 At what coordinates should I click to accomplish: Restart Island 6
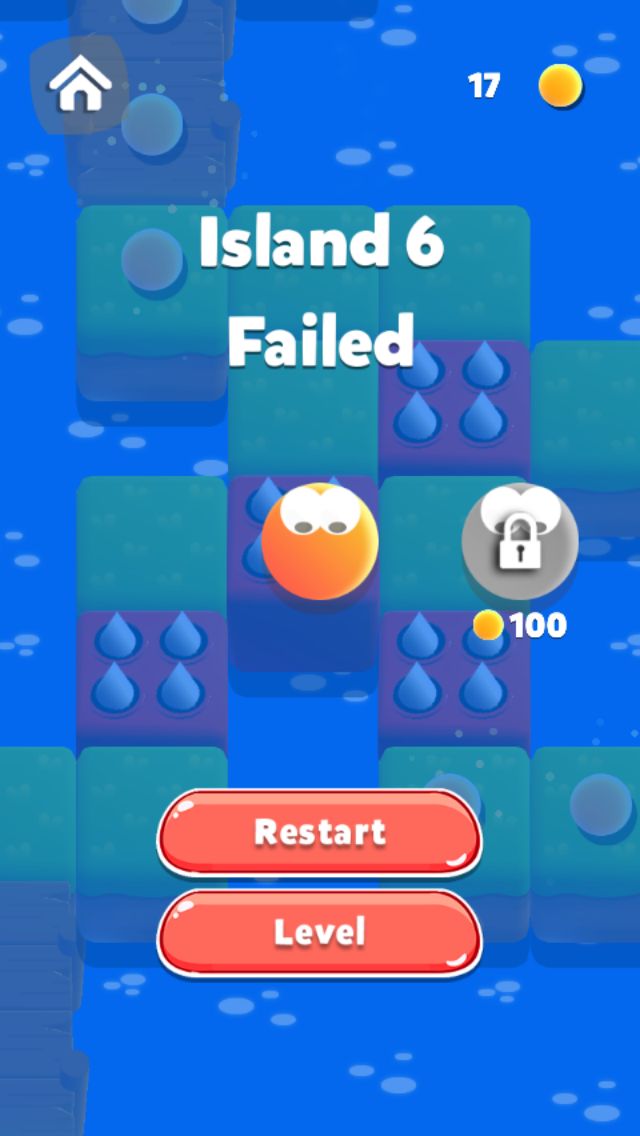319,832
